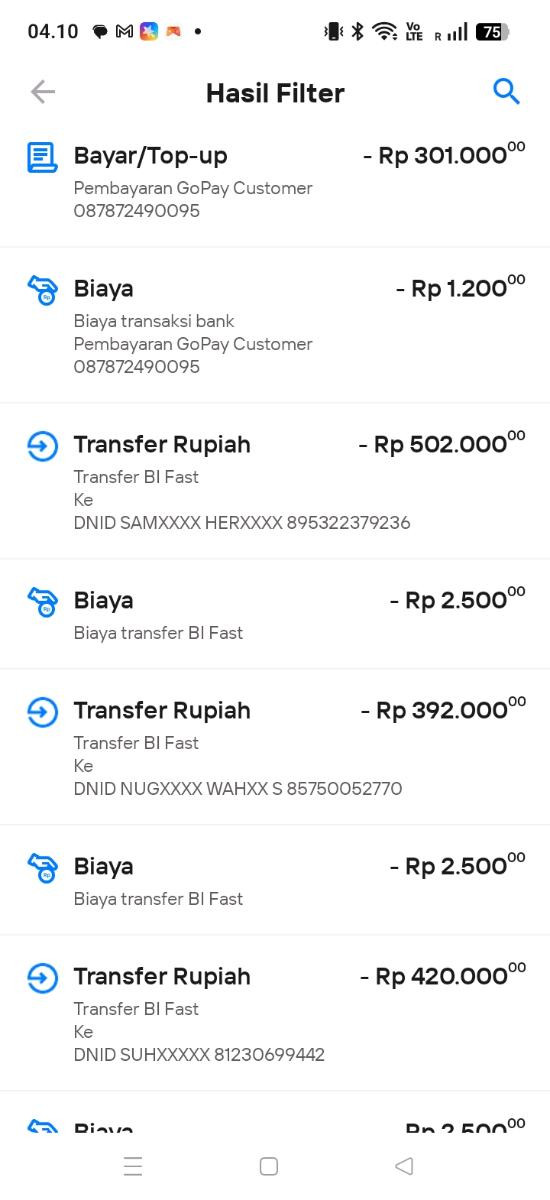Go back using the top-left arrow
Screen dimensions: 550x1200
(x=43, y=92)
